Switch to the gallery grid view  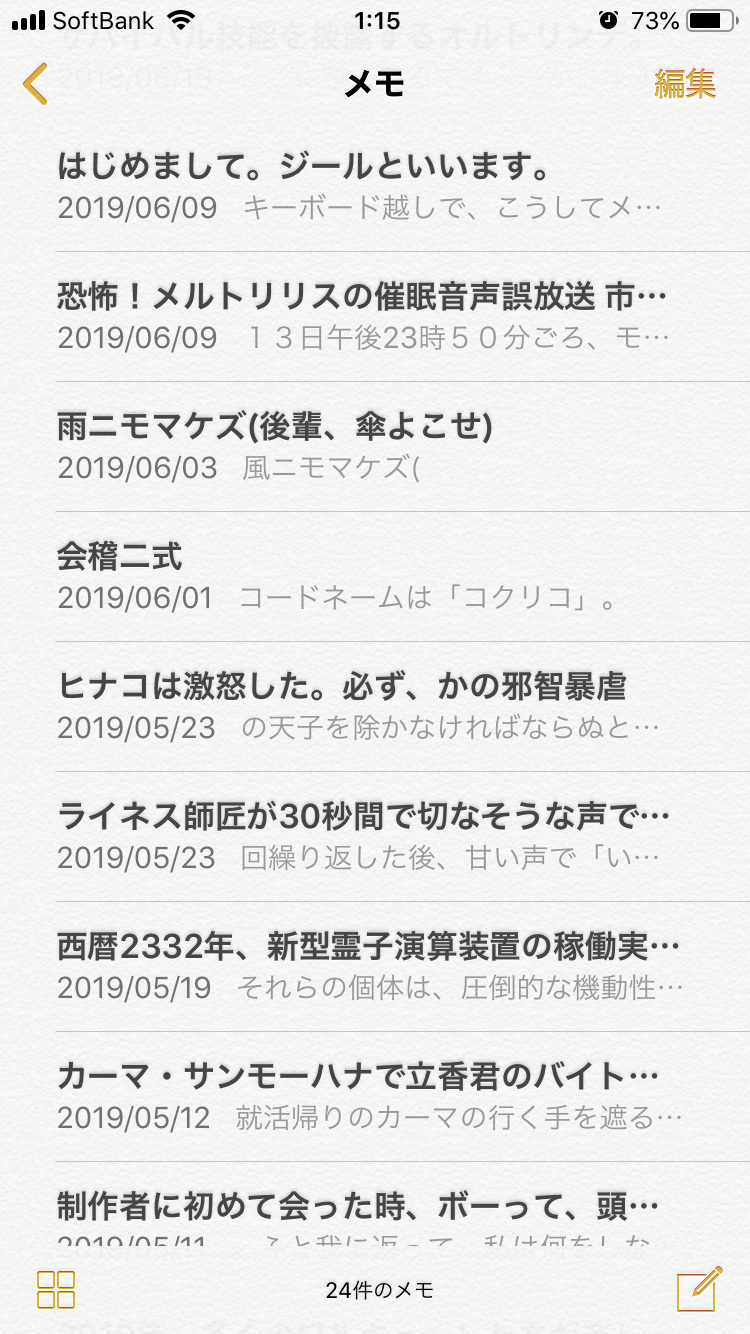point(56,1290)
